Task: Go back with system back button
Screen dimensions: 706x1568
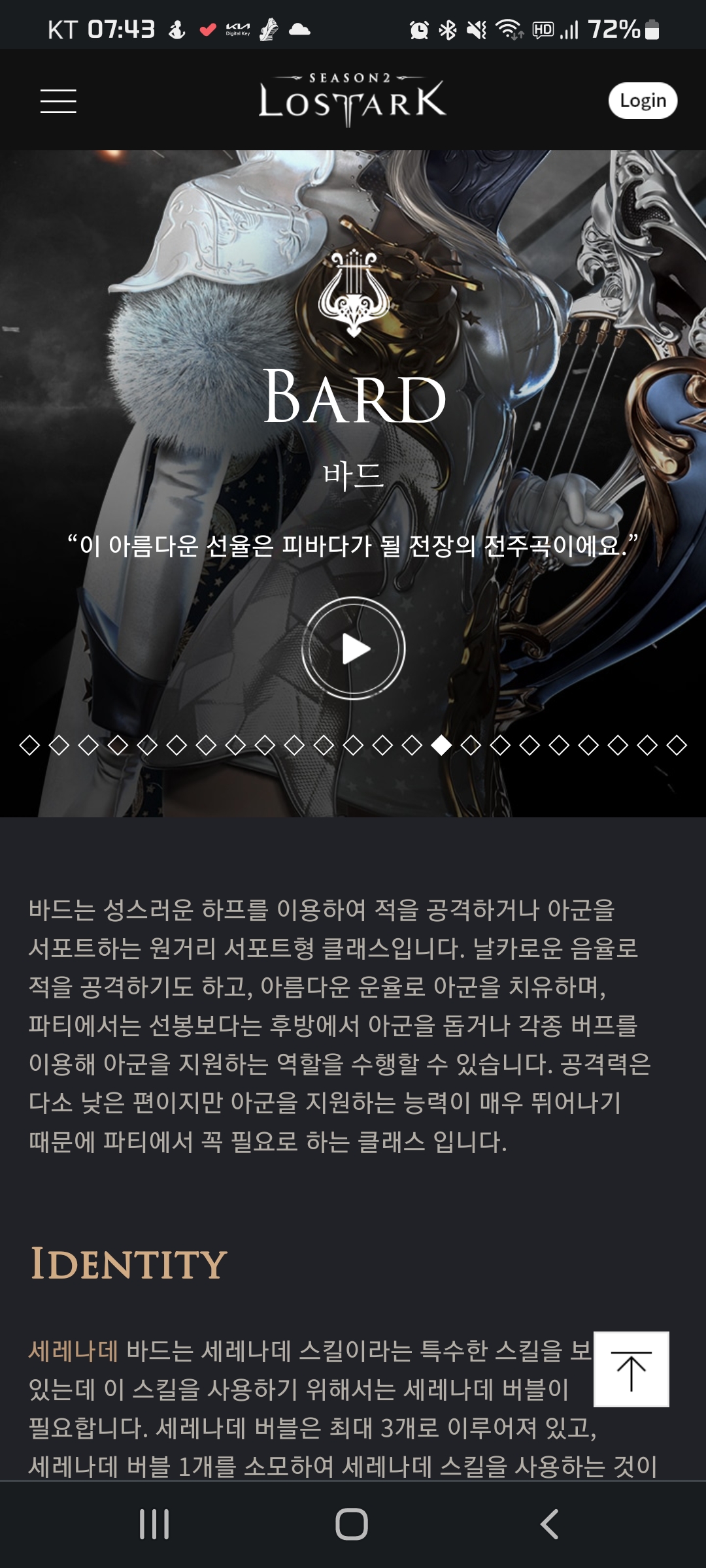Action: point(549,1524)
